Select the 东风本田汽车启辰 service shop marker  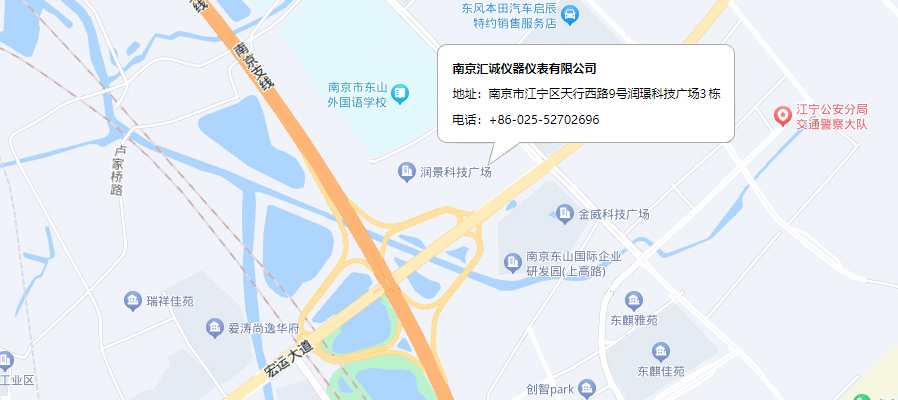pyautogui.click(x=570, y=14)
